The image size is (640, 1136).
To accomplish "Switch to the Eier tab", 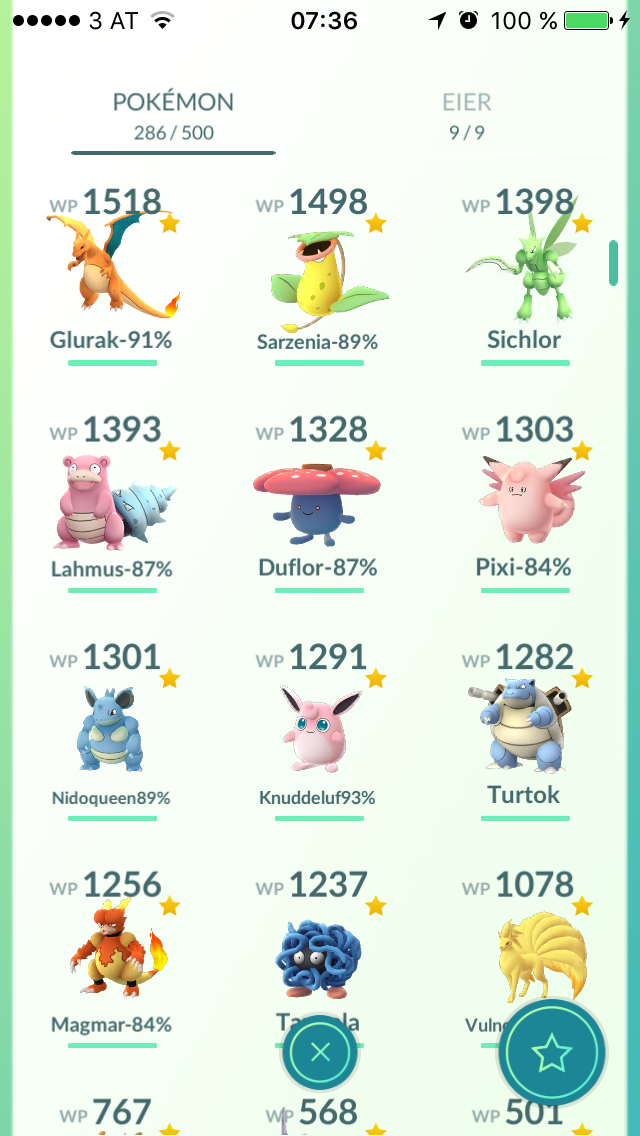I will pos(466,115).
